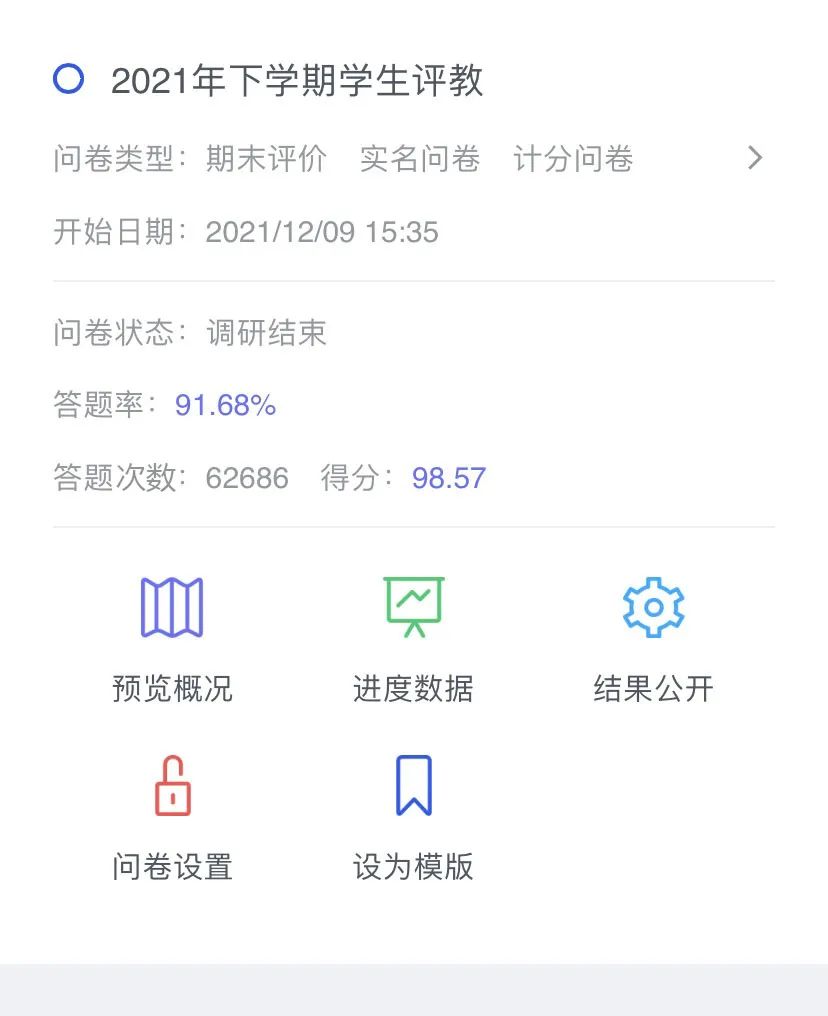Open the 2021年下学期学生评教 questionnaire

(297, 81)
